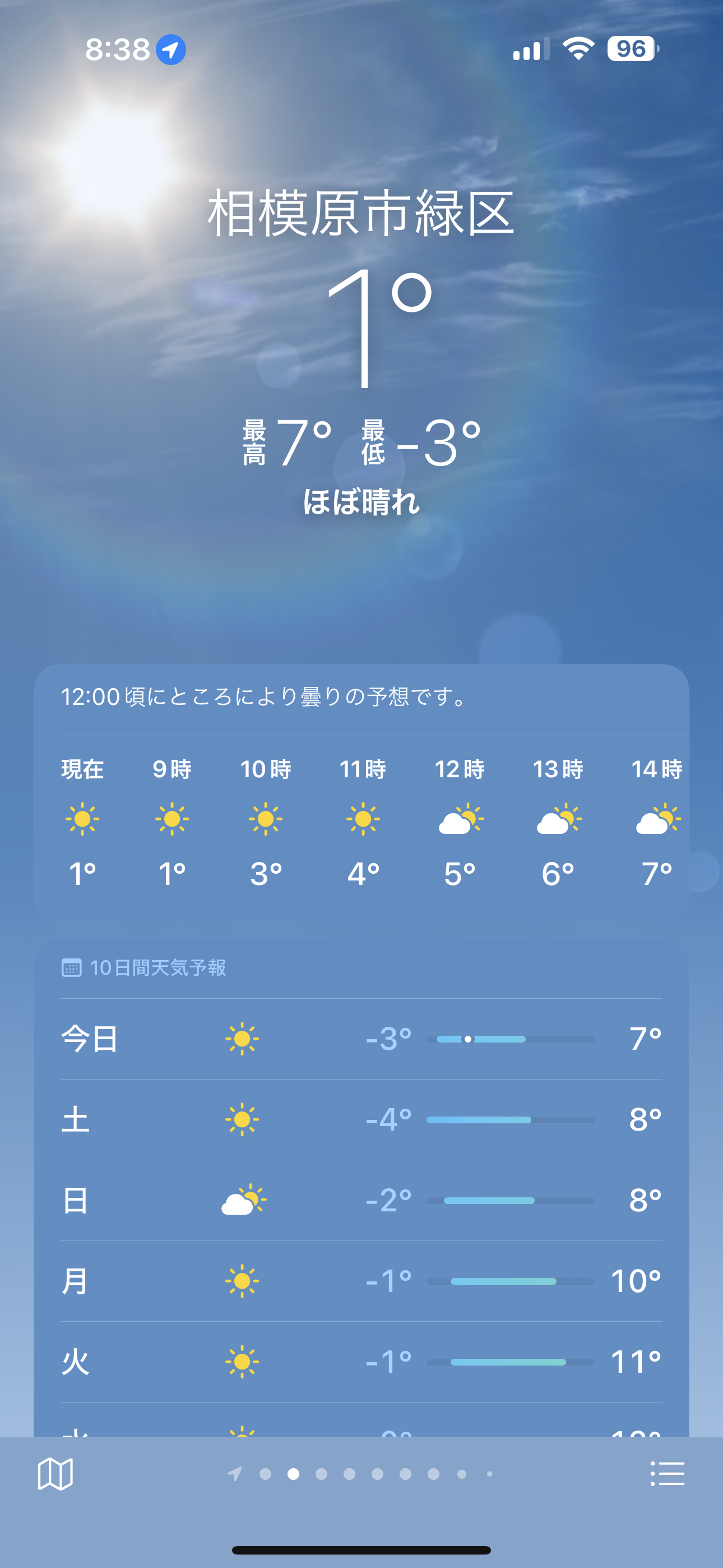The image size is (723, 1568).
Task: Select Tuesday (火) forecast row
Action: coord(361,1362)
